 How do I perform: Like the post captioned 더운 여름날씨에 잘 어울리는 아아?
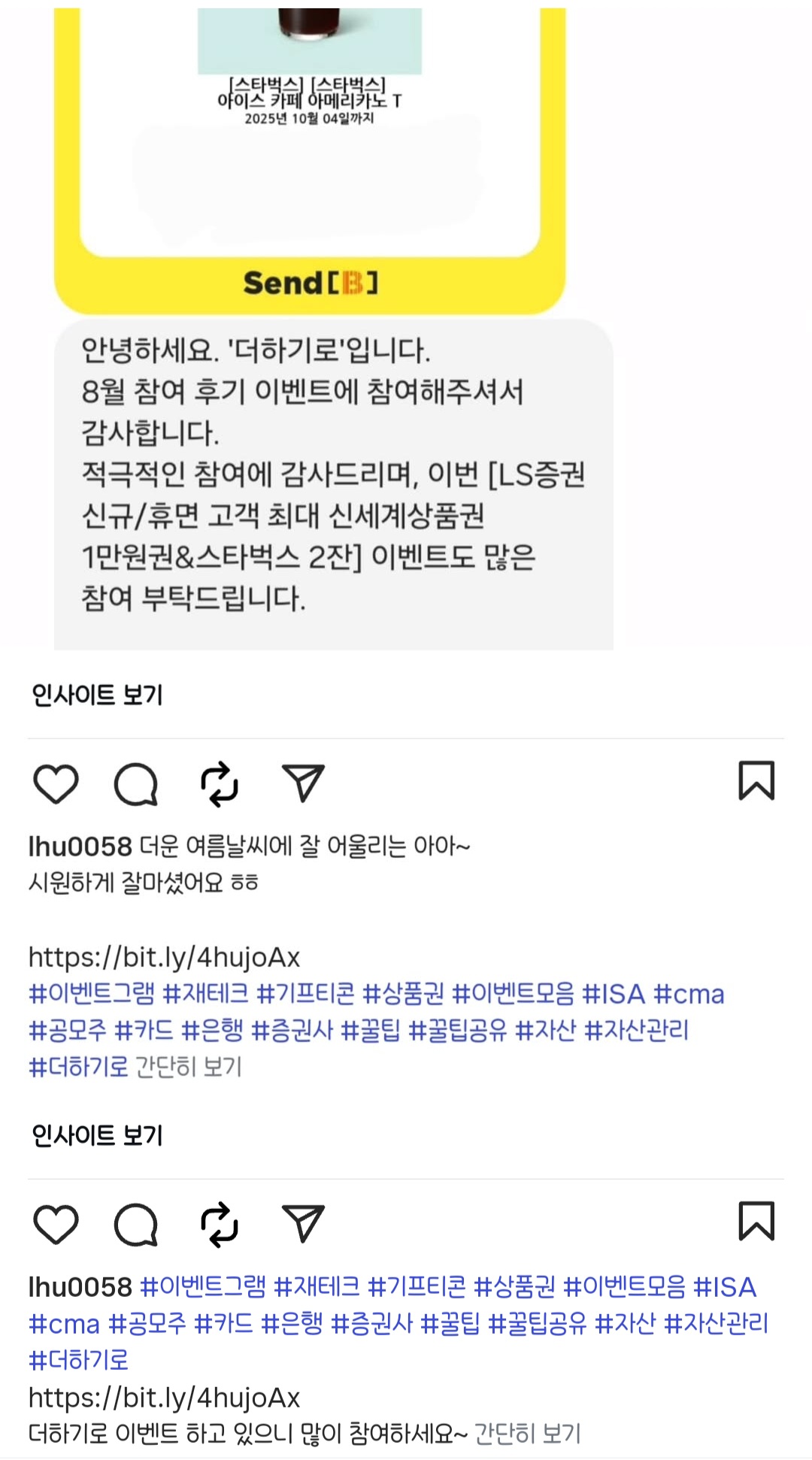[x=56, y=783]
